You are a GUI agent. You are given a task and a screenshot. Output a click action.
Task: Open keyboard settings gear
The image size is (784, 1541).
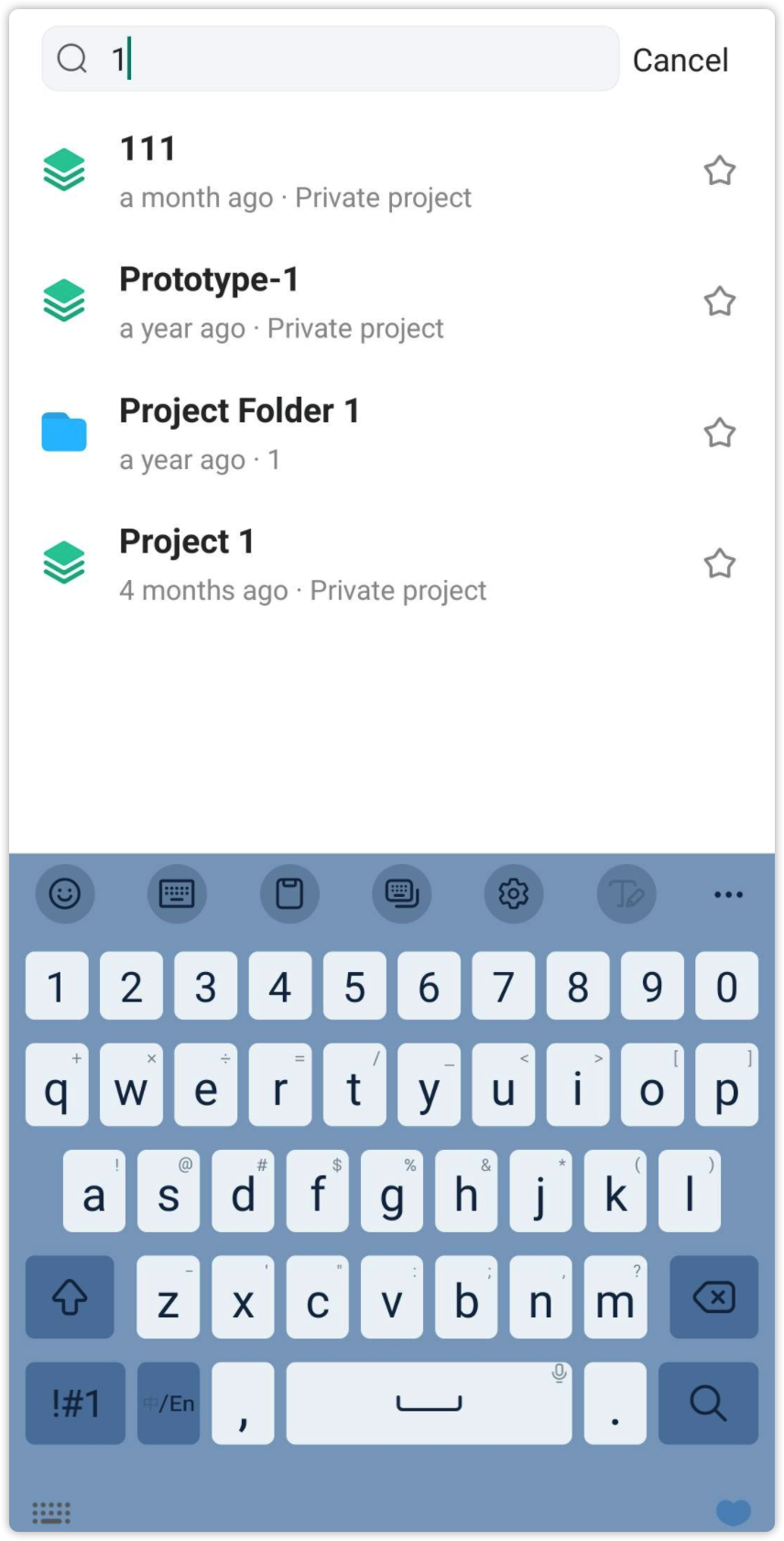click(x=514, y=893)
